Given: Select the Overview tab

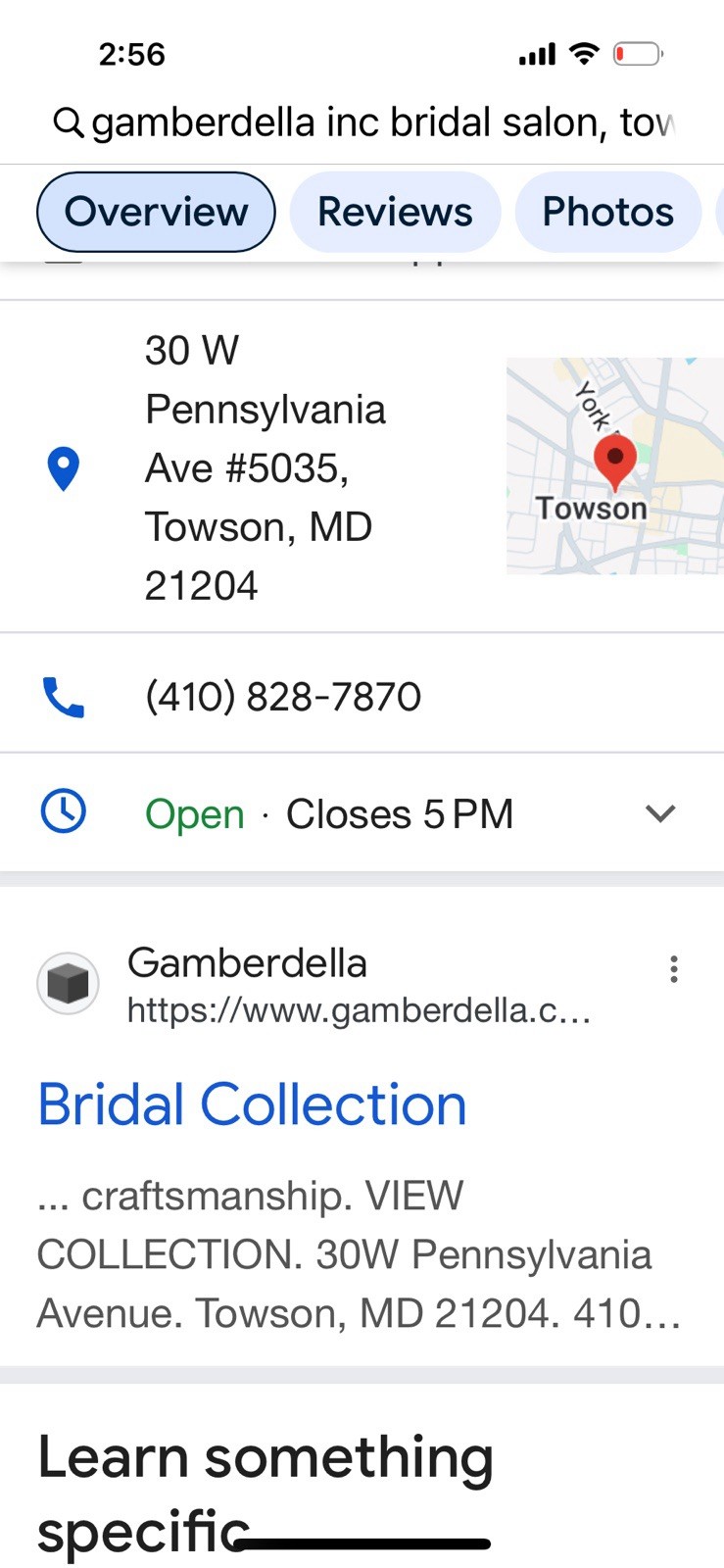Looking at the screenshot, I should coord(156,212).
